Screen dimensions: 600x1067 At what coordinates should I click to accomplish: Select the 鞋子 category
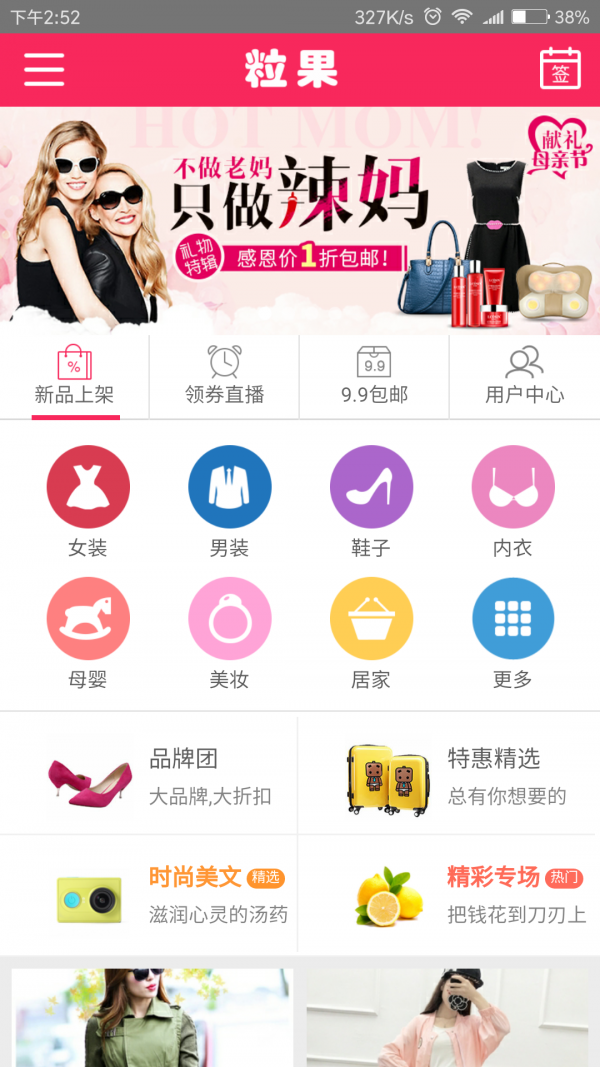click(371, 500)
